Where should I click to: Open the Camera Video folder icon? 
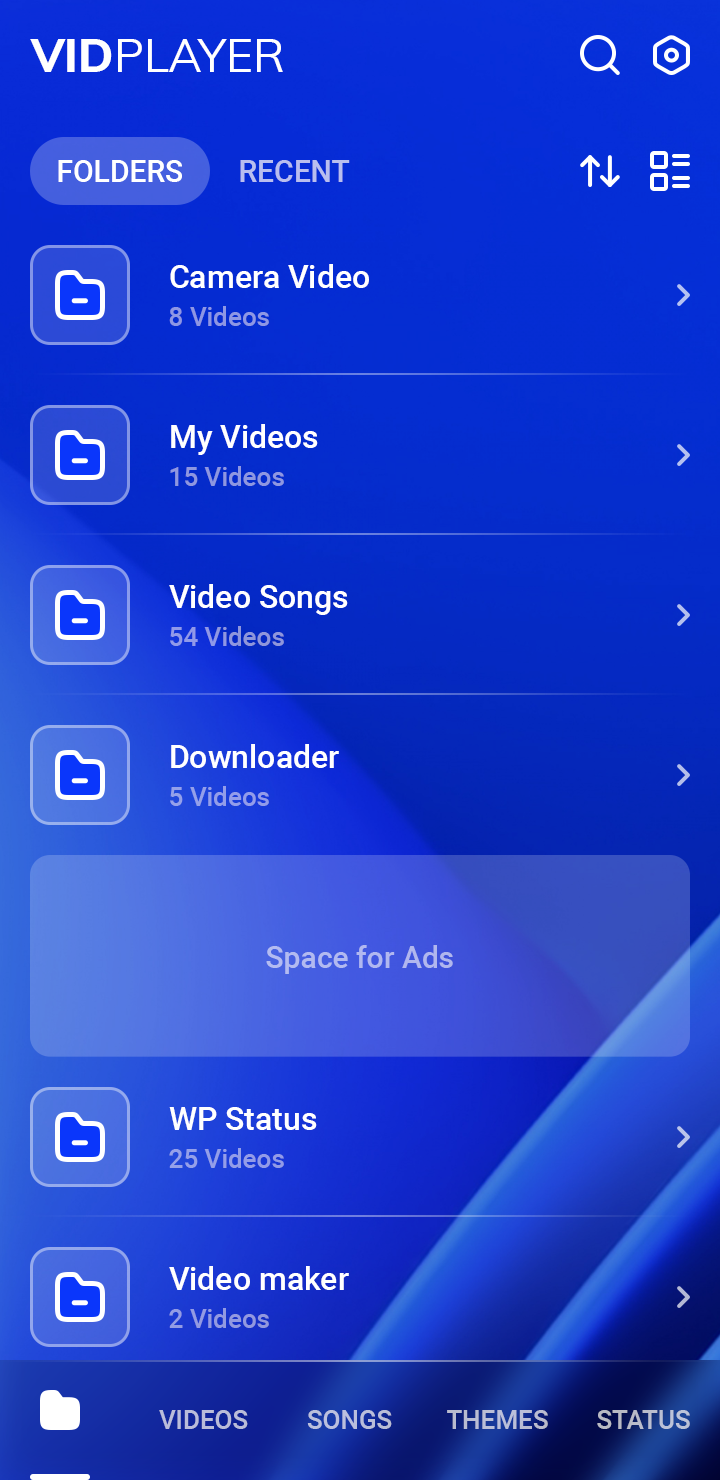(80, 295)
